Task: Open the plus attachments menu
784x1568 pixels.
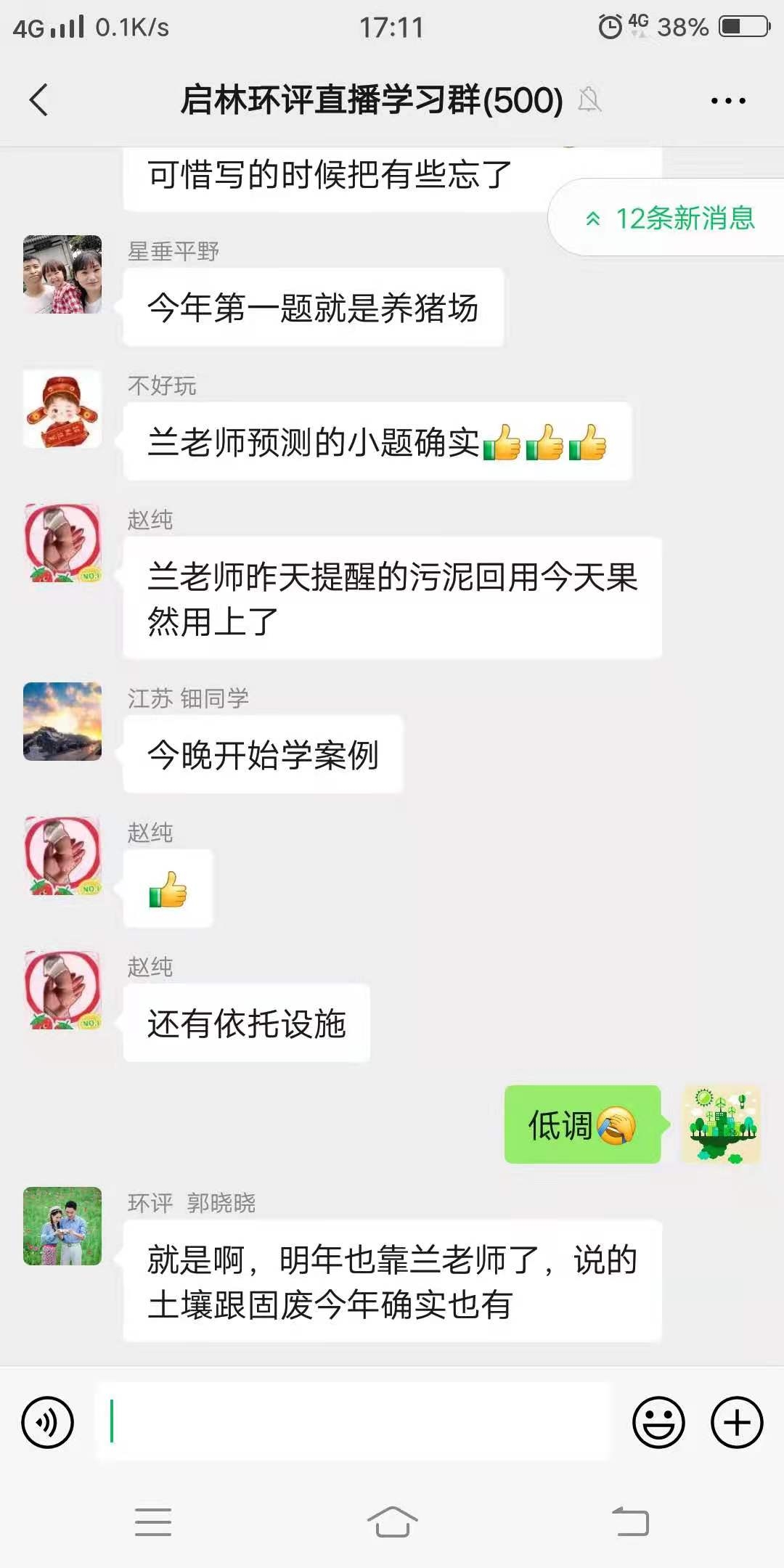Action: click(x=736, y=1422)
